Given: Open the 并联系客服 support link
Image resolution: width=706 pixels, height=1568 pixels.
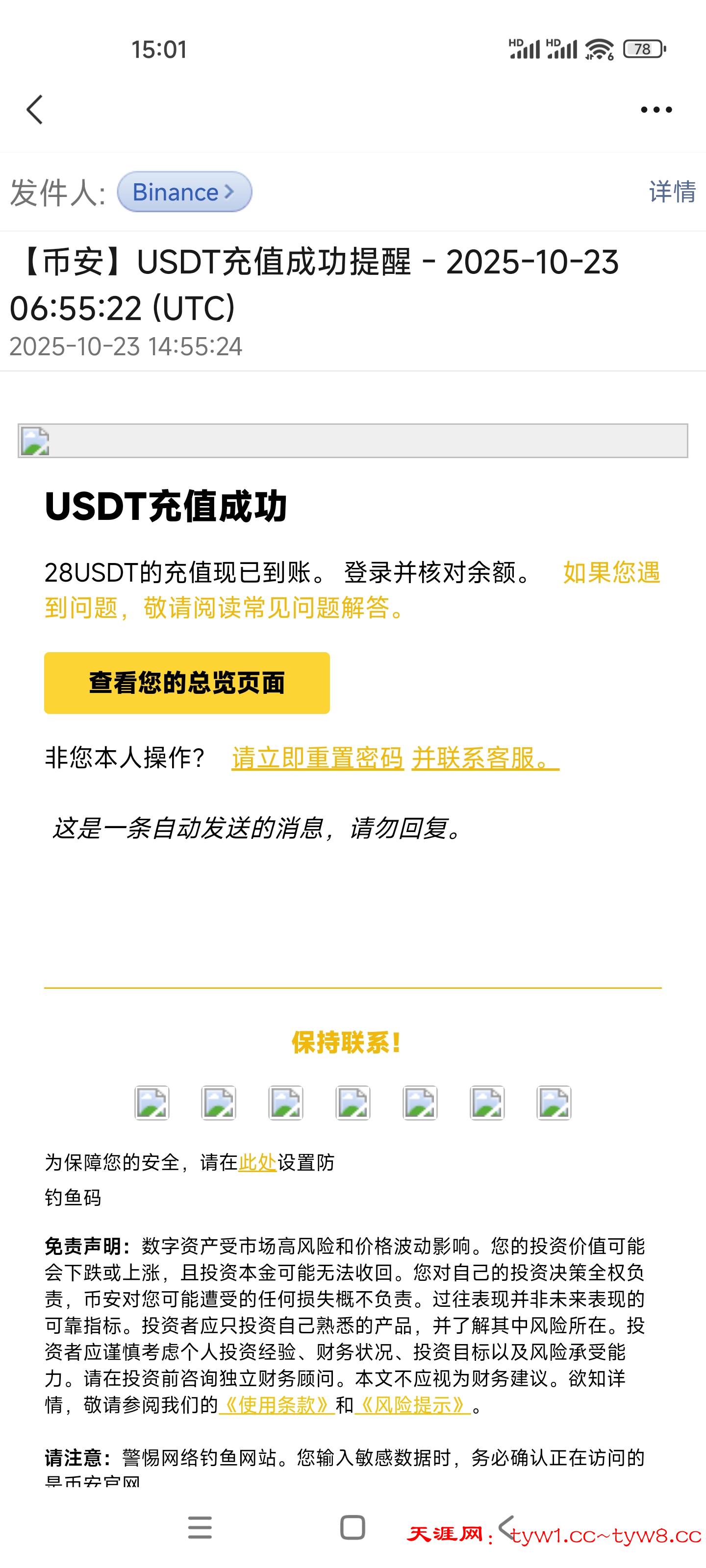Looking at the screenshot, I should [485, 759].
